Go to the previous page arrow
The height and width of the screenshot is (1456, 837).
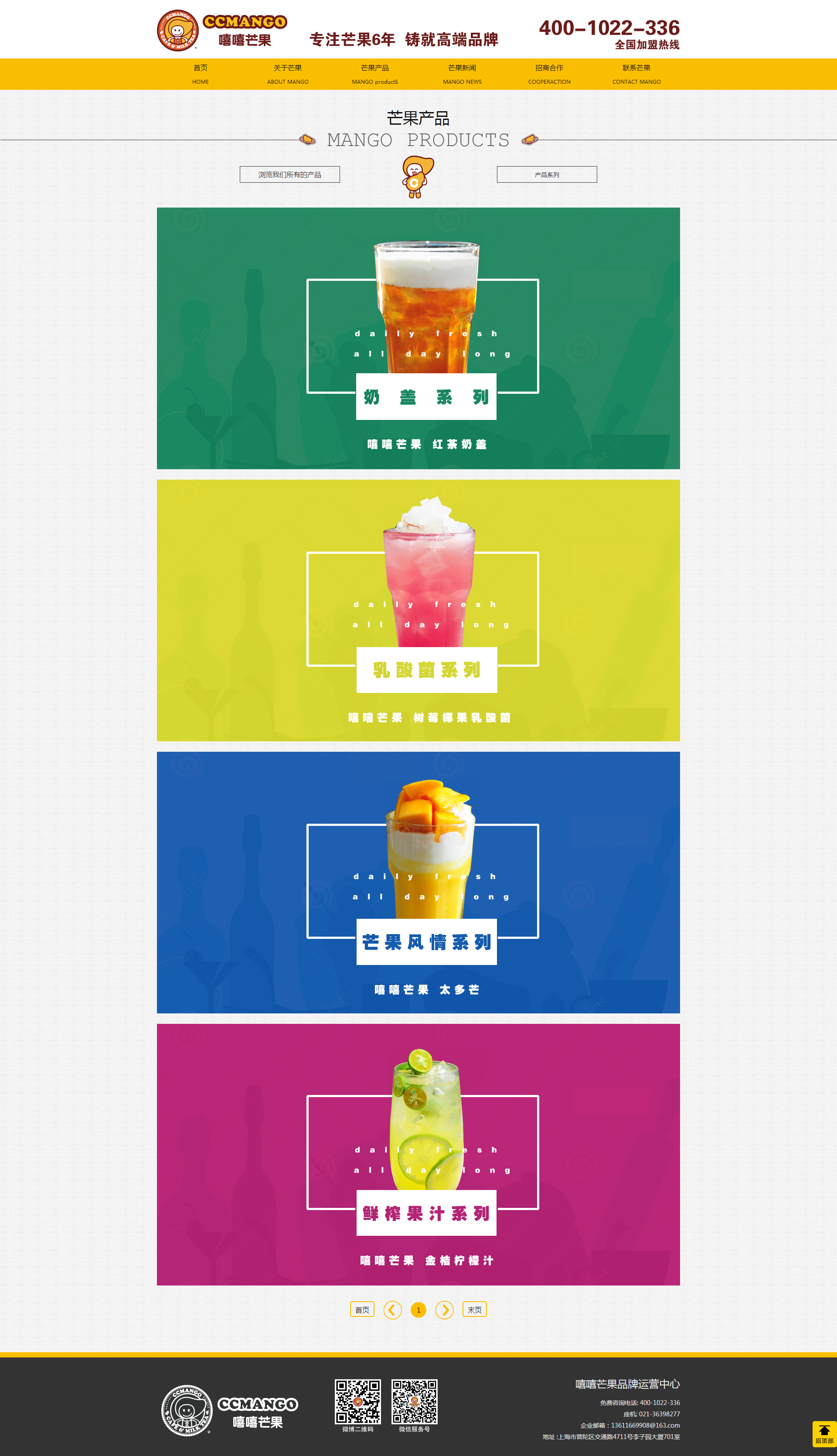(393, 1309)
